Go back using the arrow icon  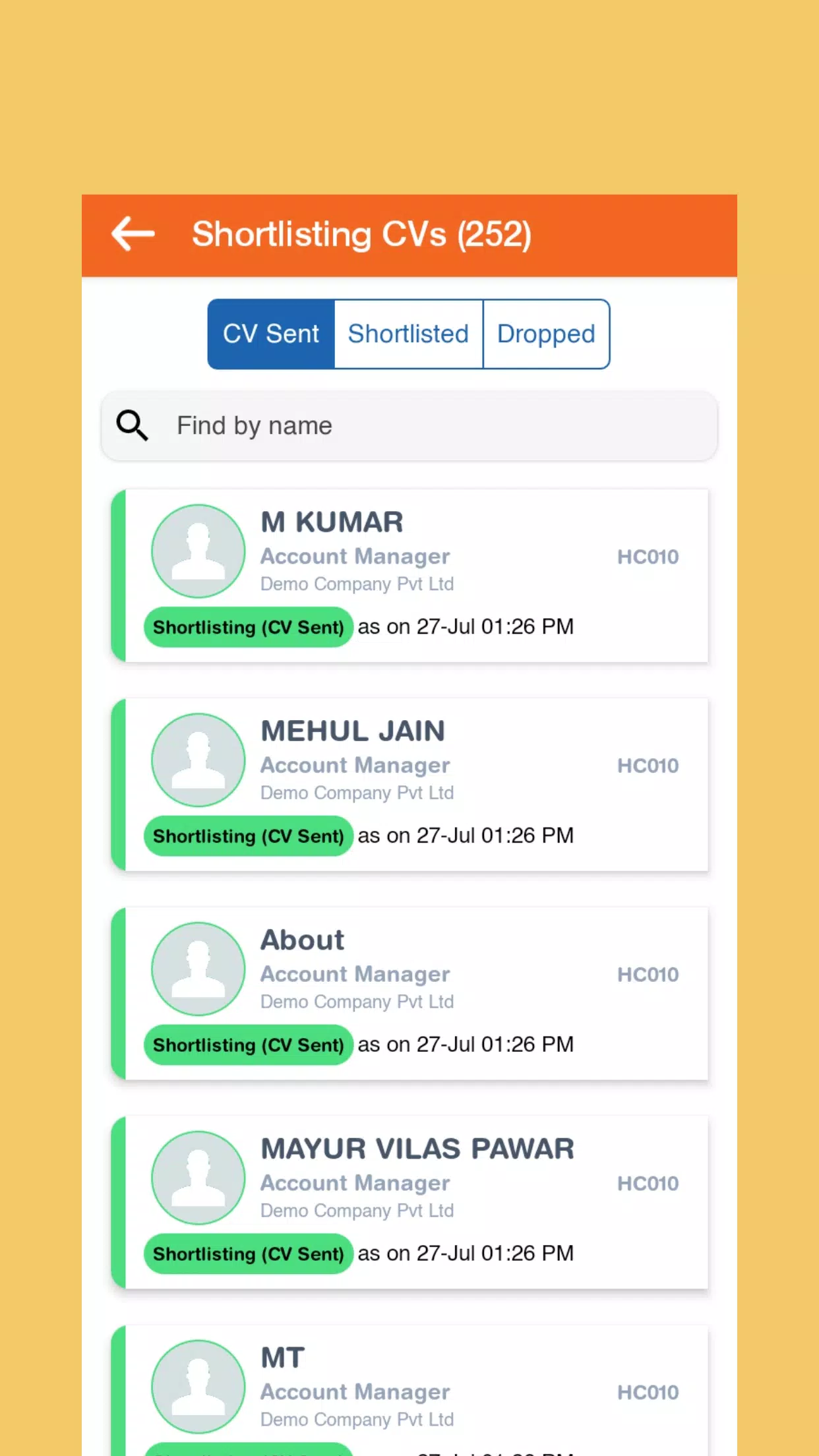tap(133, 234)
